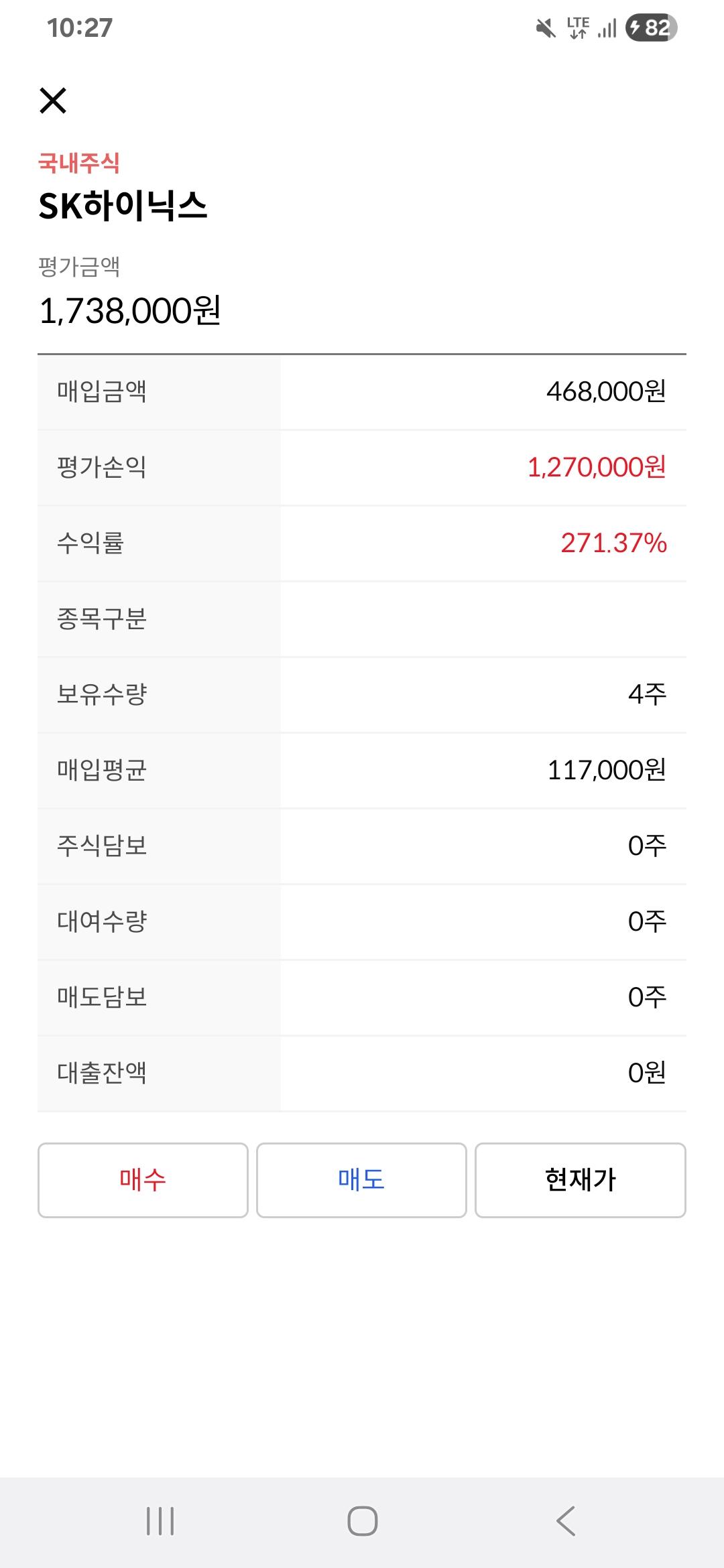Go back using the system back button
The image size is (724, 1568).
(x=566, y=1520)
